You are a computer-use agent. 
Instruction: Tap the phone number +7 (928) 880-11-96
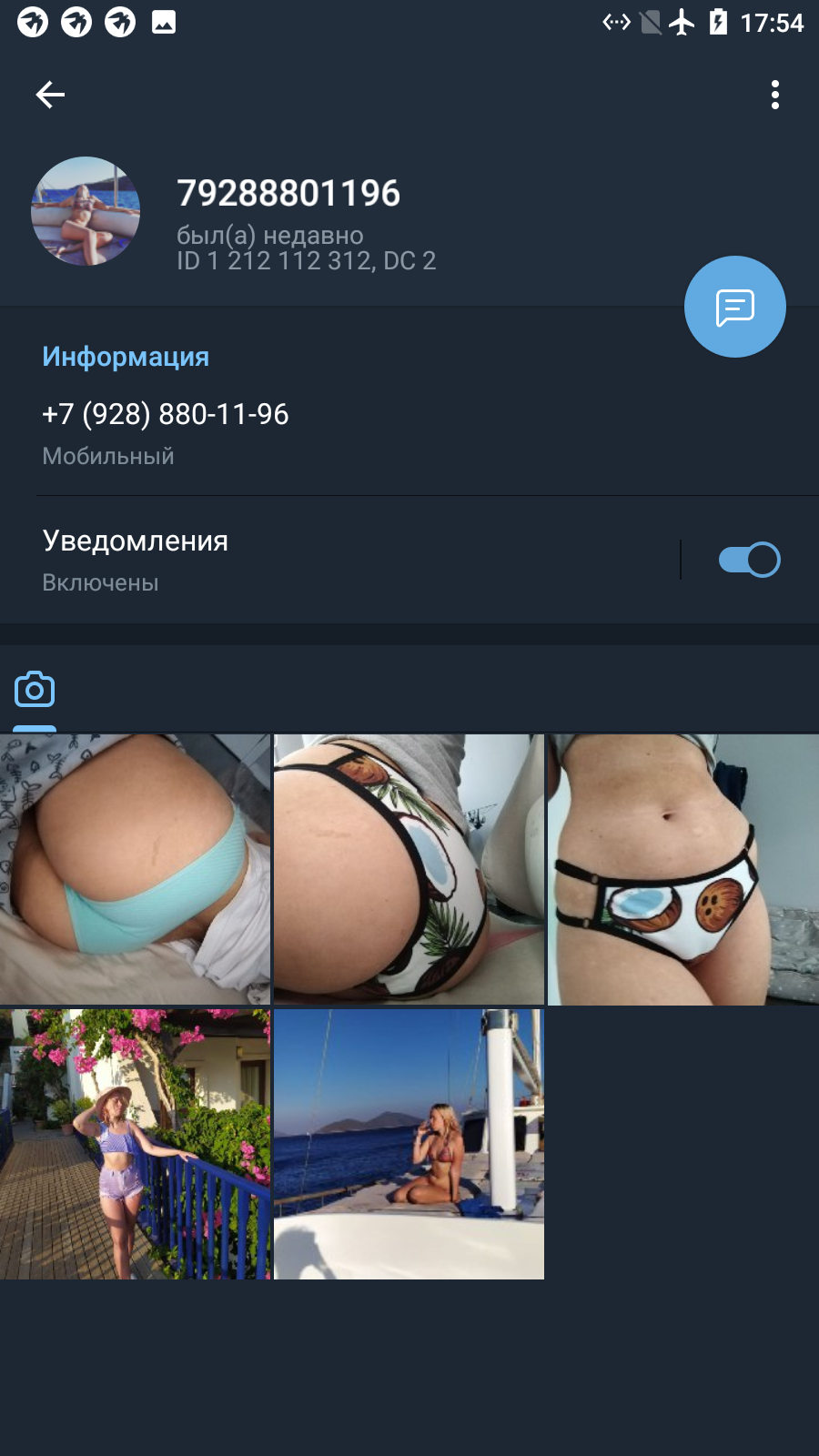pos(166,414)
